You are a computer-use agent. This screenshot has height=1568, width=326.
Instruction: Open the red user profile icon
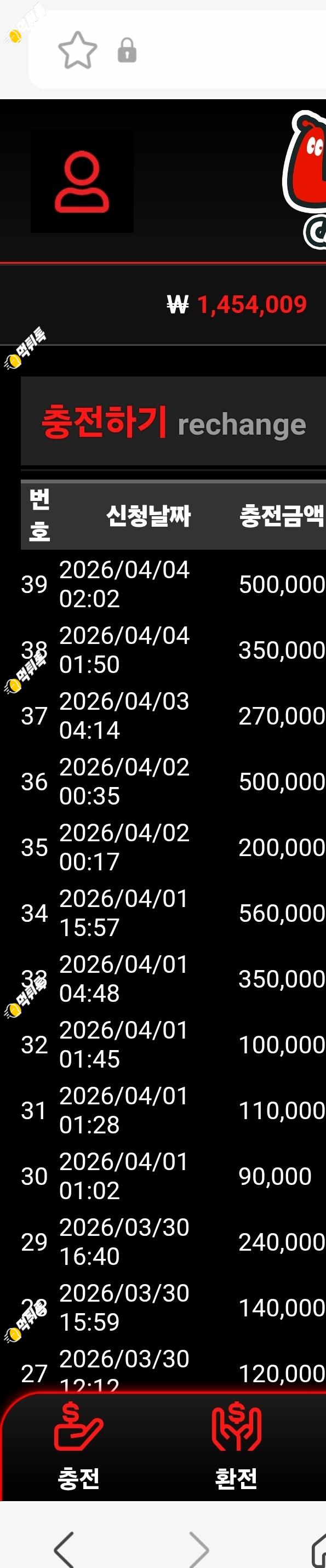82,181
